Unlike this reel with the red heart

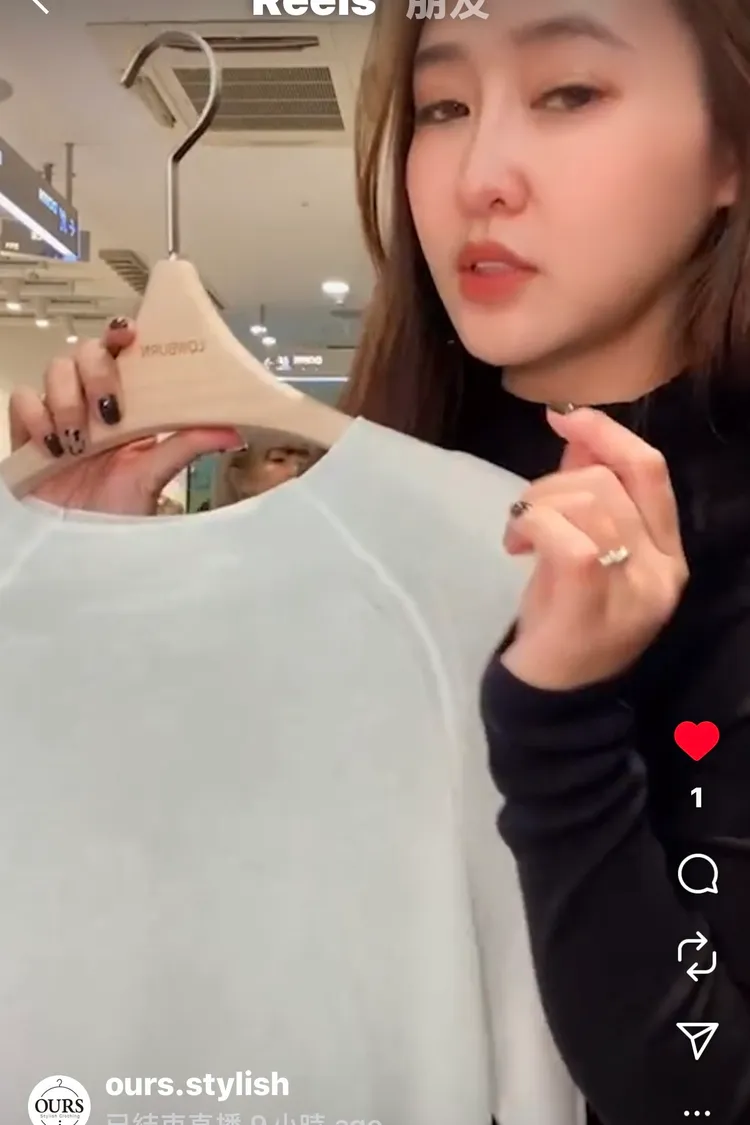point(696,740)
